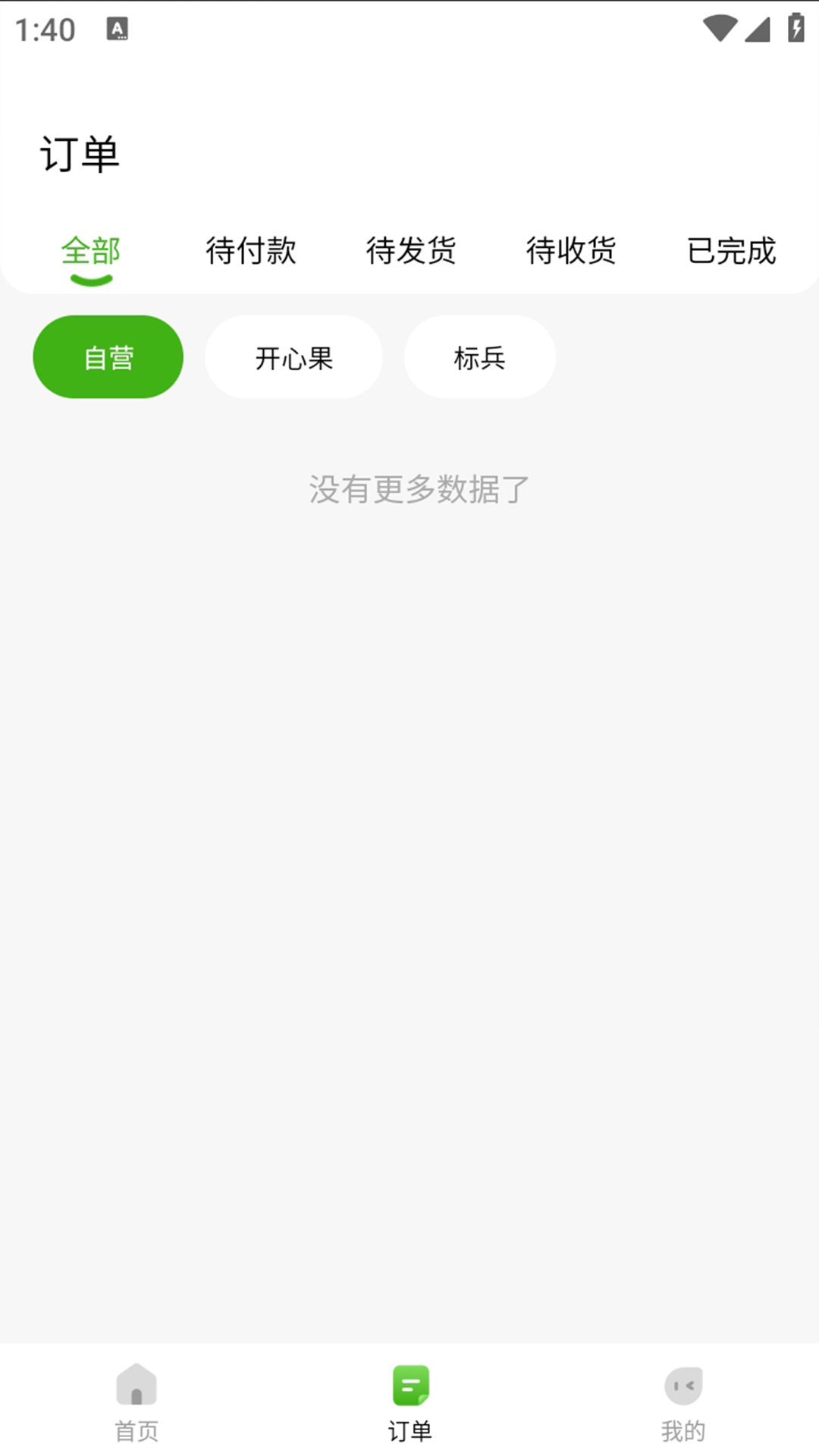Switch to the 待付款 tab

tap(250, 251)
